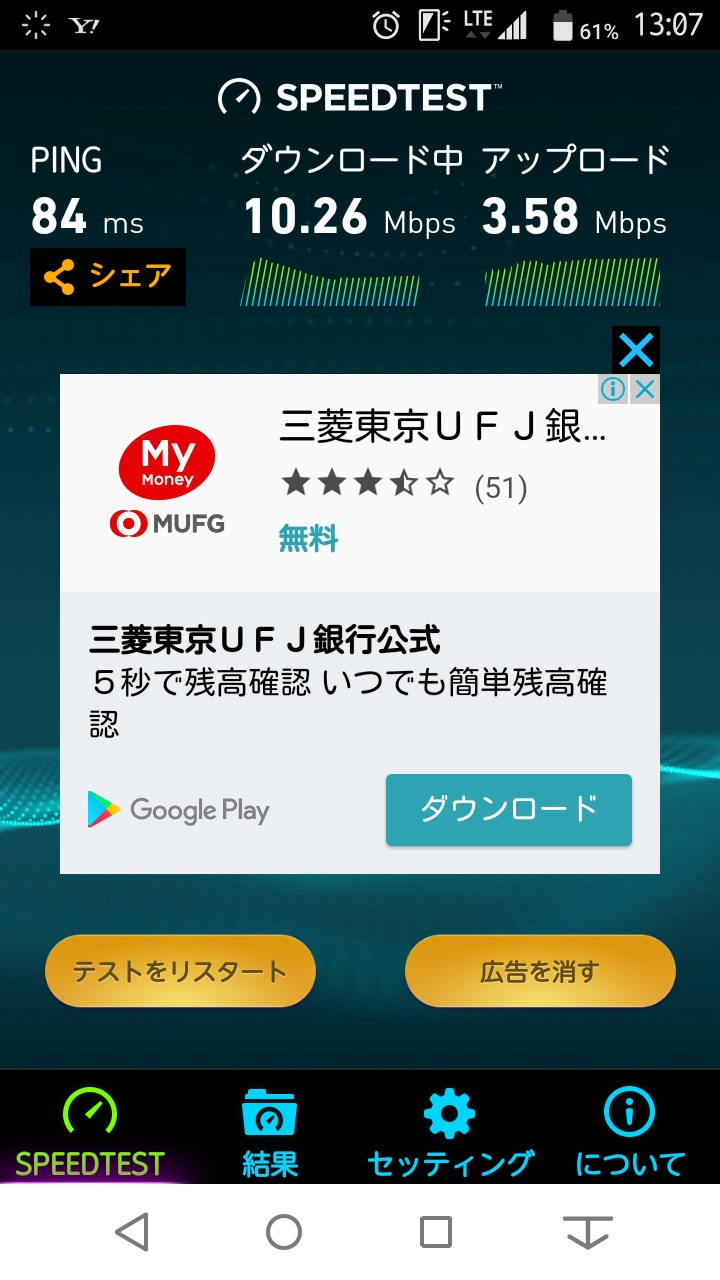
Task: Restart the test with テストをリスタート
Action: coord(180,971)
